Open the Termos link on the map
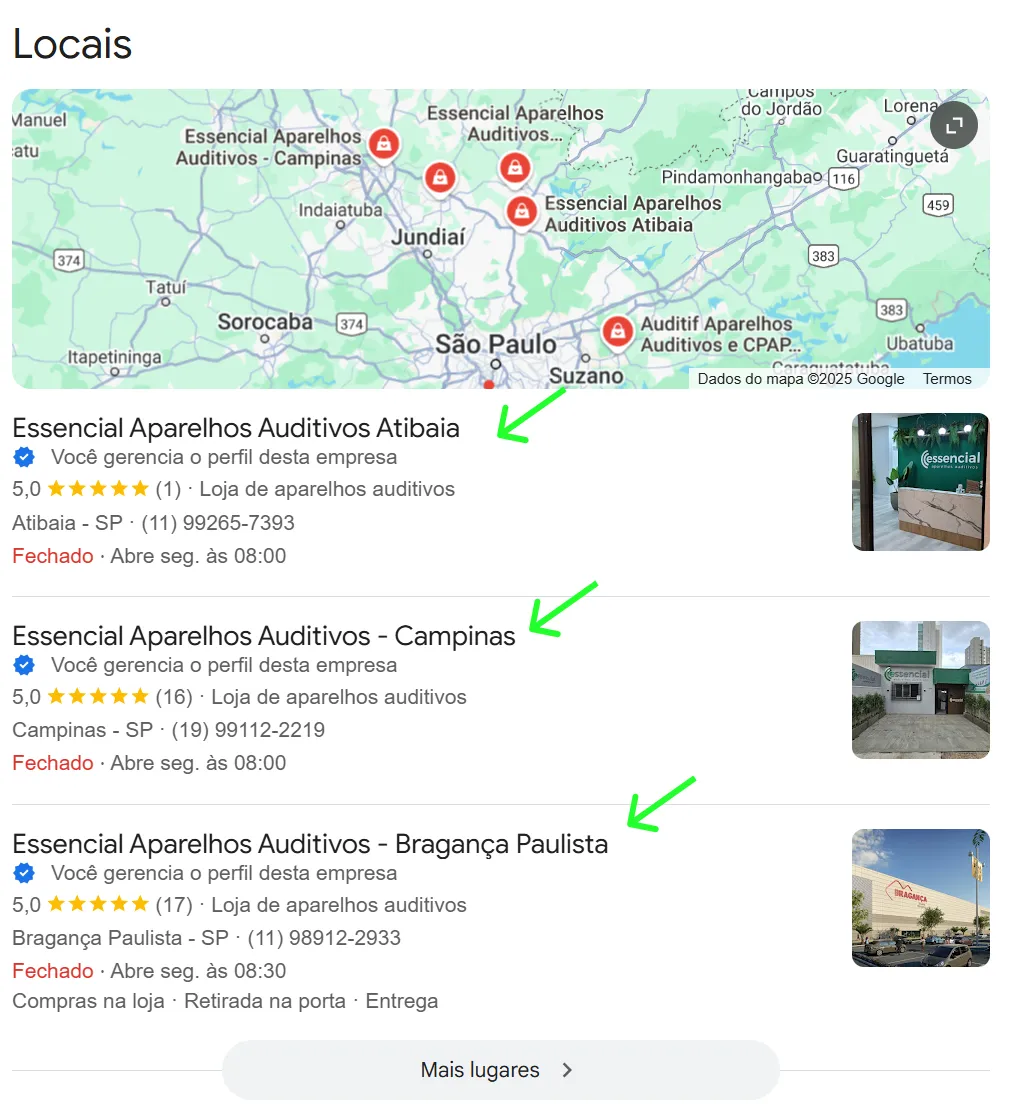 (x=946, y=379)
